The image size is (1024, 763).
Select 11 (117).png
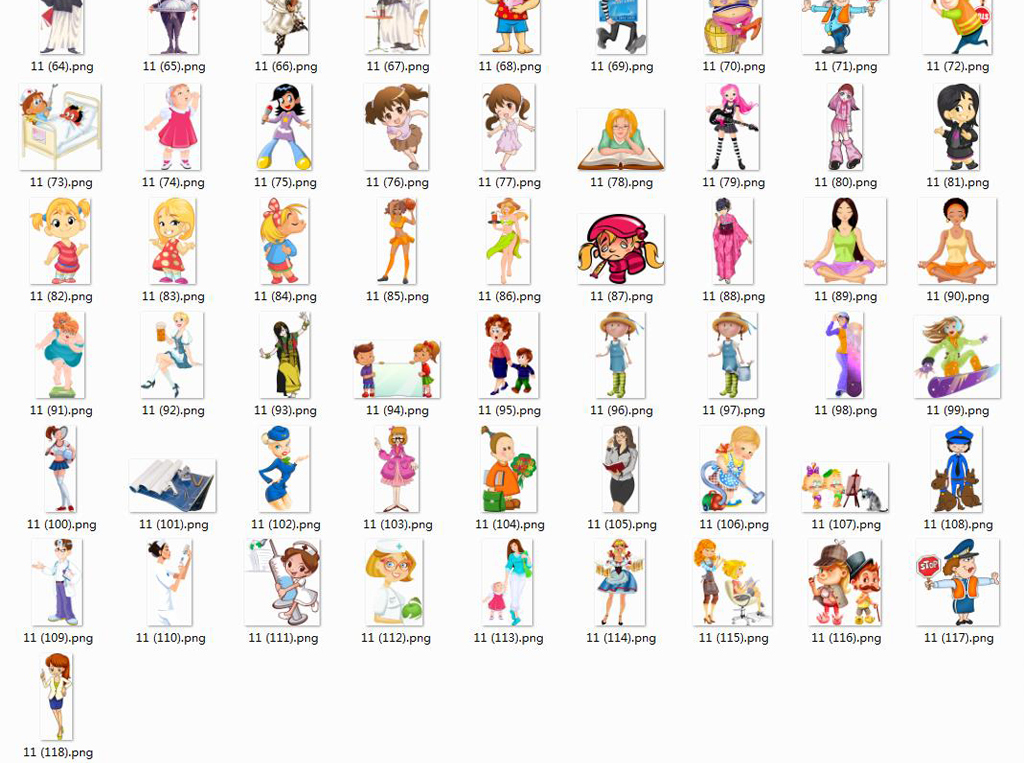(957, 582)
